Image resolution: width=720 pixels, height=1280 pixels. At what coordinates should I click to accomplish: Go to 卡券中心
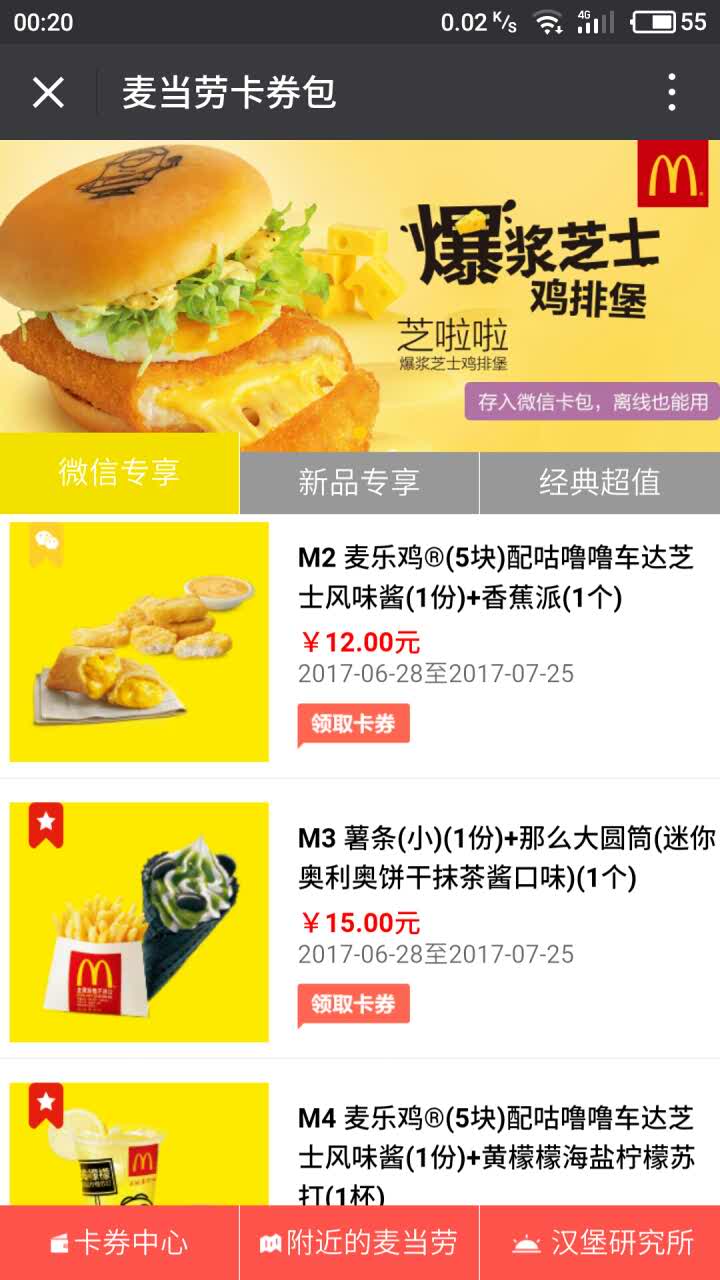(119, 1243)
